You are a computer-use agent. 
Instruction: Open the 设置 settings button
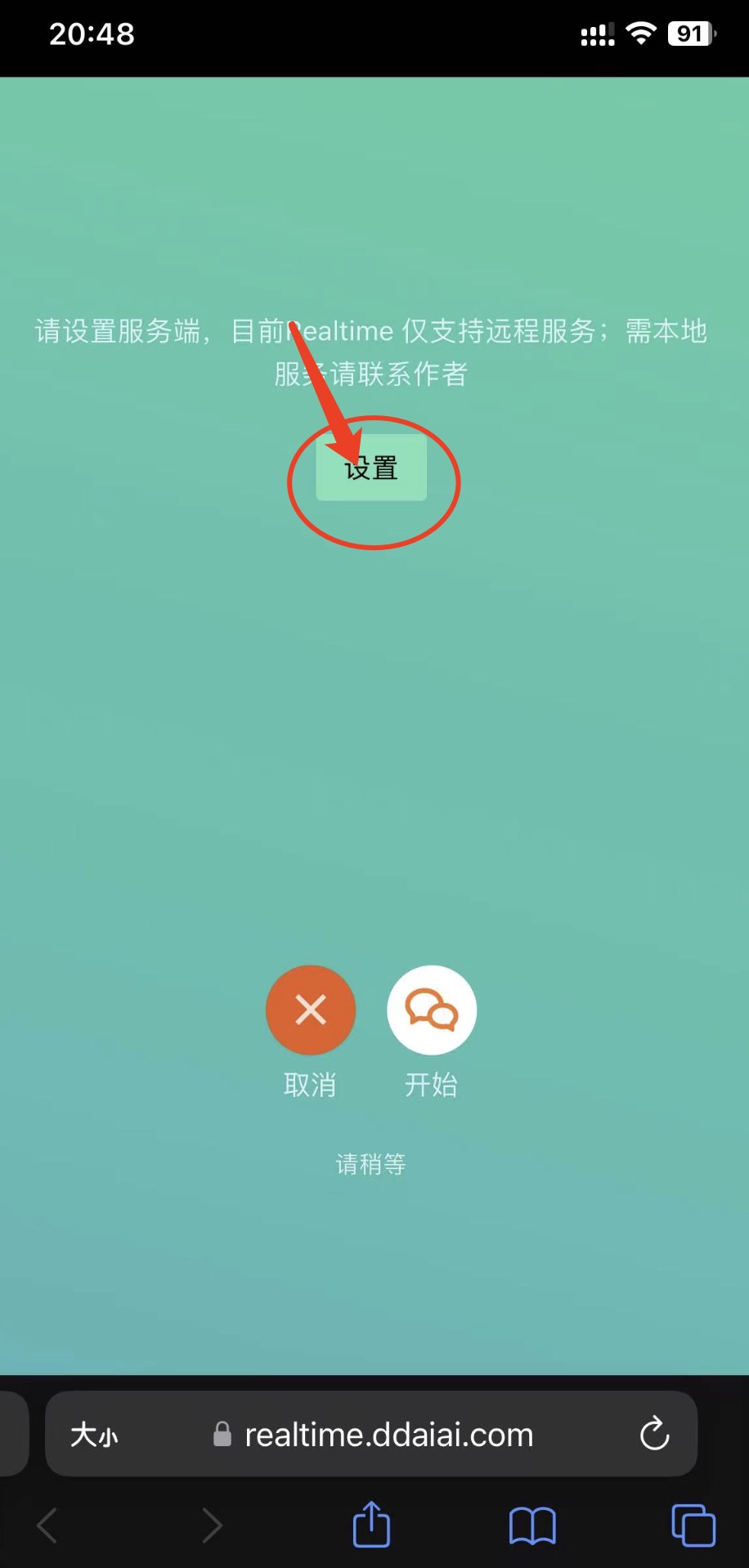[371, 468]
